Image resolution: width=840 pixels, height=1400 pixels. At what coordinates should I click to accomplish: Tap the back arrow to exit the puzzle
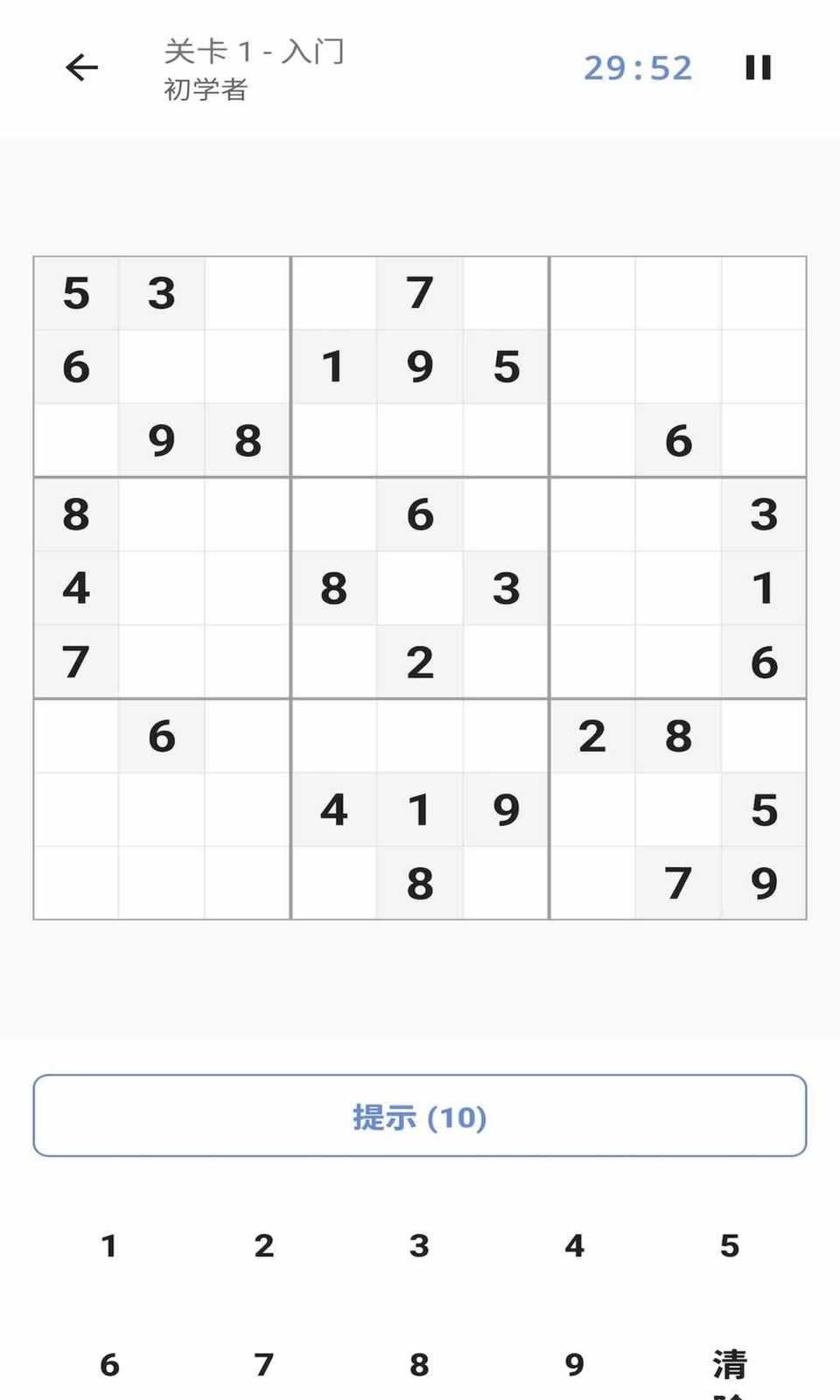[x=80, y=68]
